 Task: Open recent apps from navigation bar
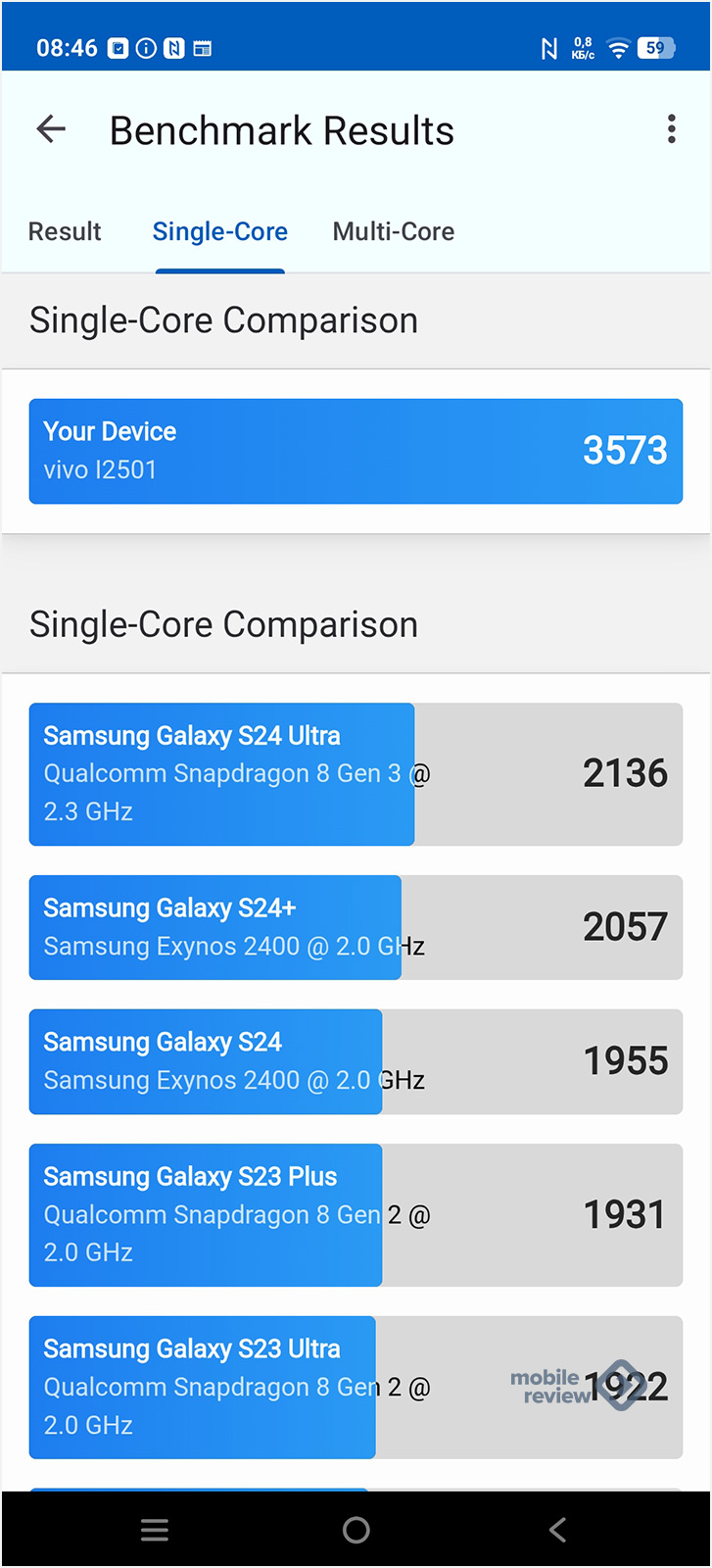(x=155, y=1530)
